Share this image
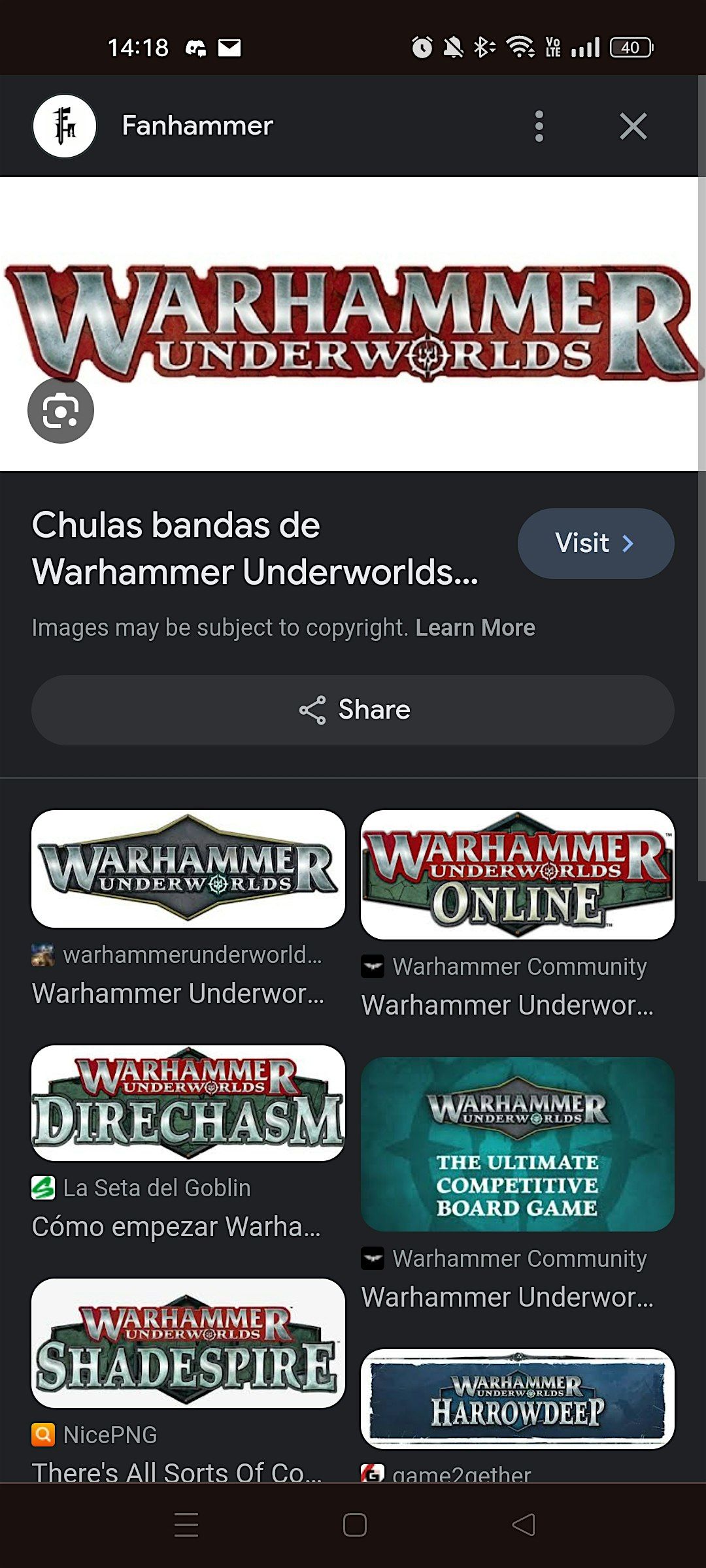This screenshot has width=706, height=1568. (x=353, y=710)
